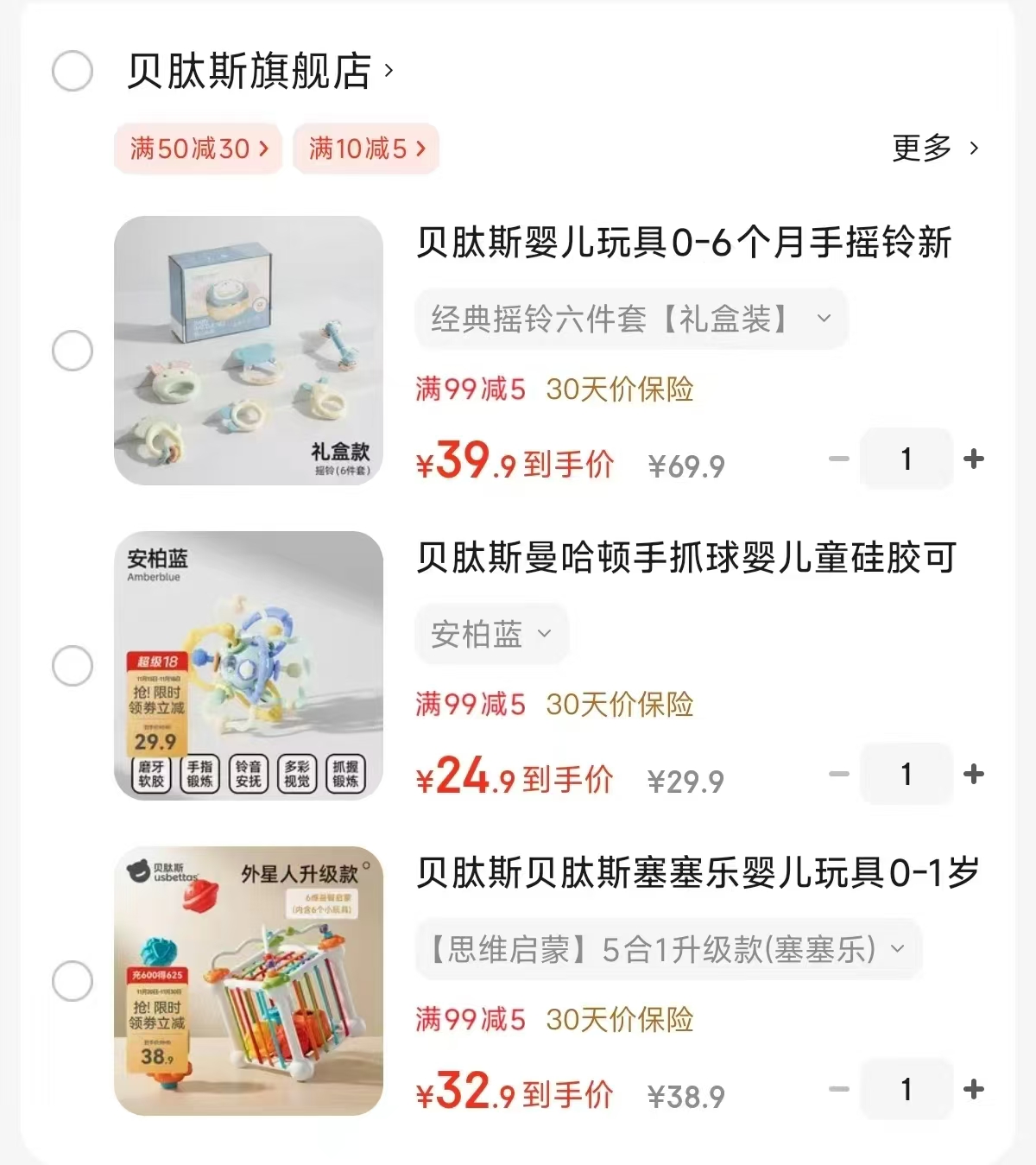Claim the 满10减5 coupon
Image resolution: width=1036 pixels, height=1165 pixels.
[365, 149]
